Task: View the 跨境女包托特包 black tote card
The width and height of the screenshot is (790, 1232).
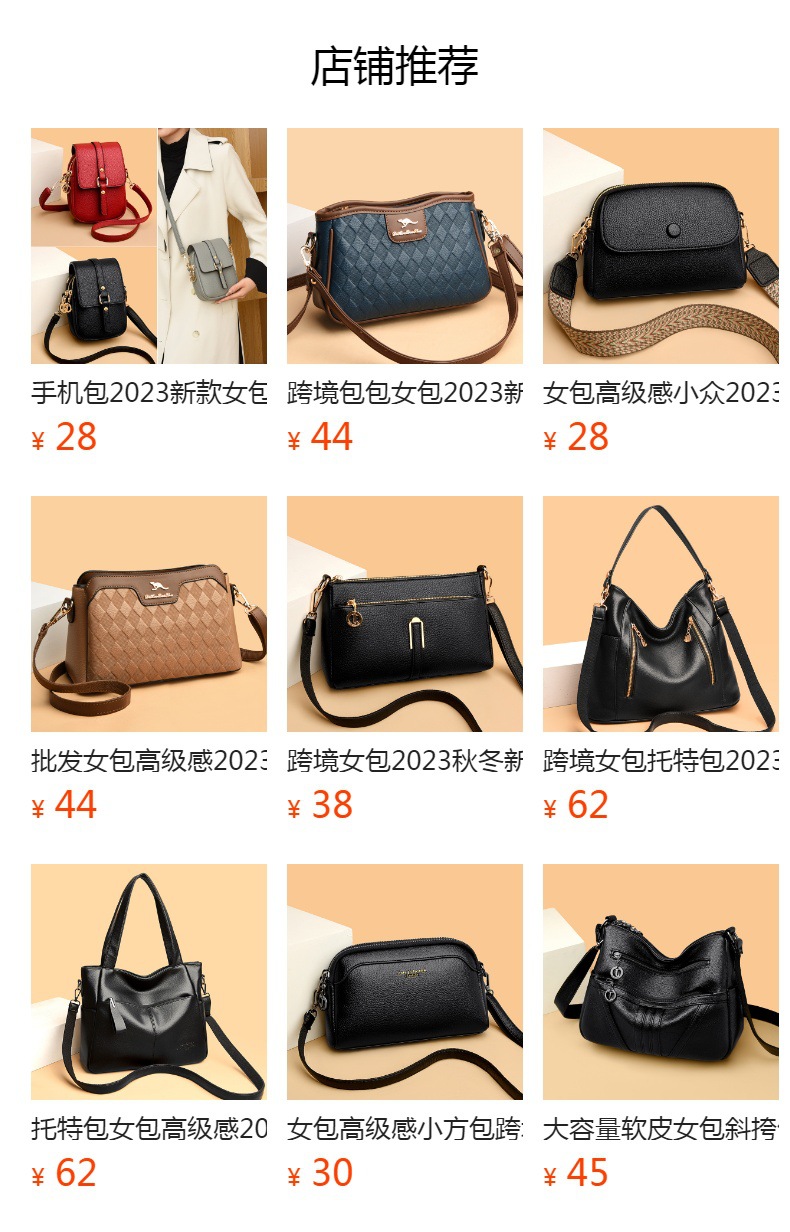Action: pos(660,614)
